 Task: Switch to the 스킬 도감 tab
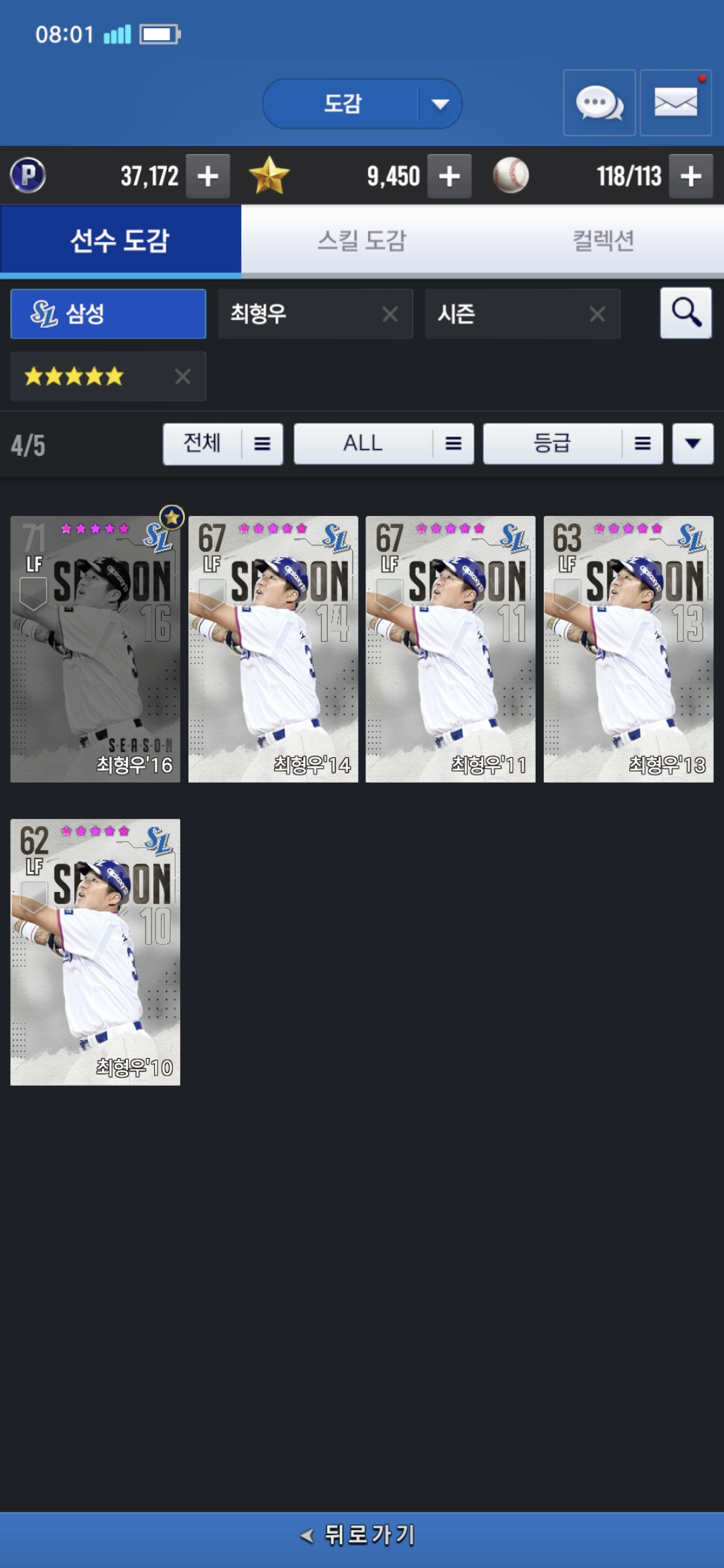coord(362,240)
